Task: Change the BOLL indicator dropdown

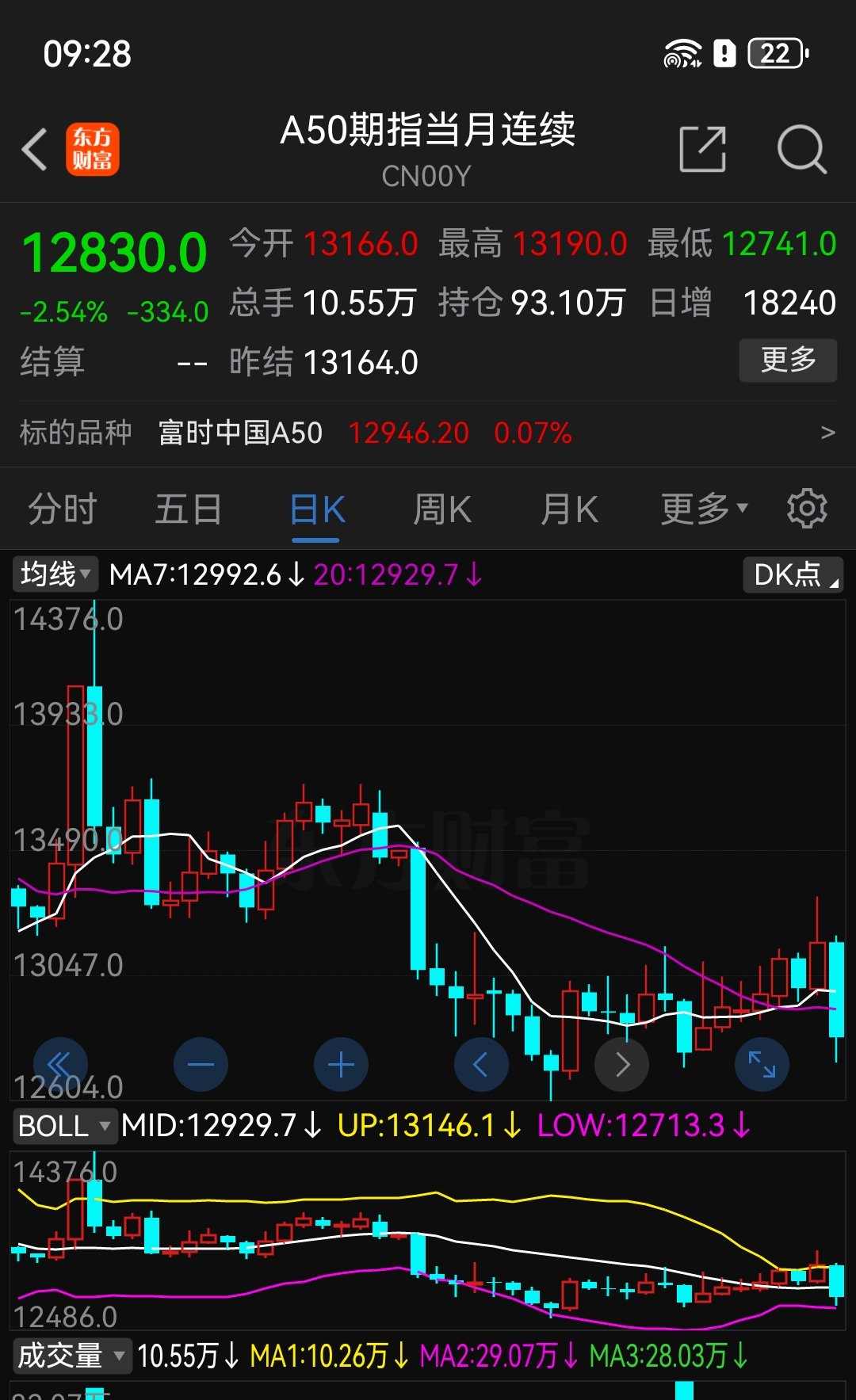Action: point(64,1126)
